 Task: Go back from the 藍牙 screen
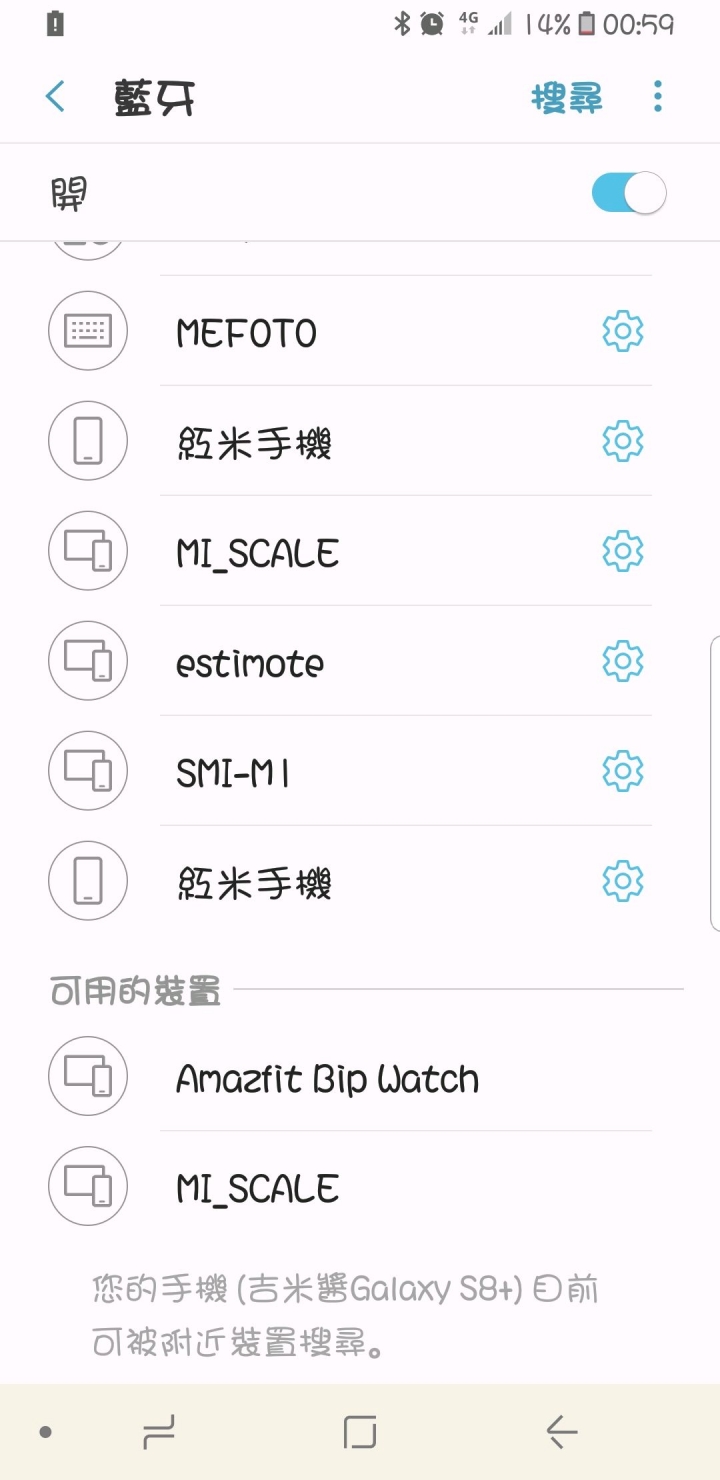[56, 97]
